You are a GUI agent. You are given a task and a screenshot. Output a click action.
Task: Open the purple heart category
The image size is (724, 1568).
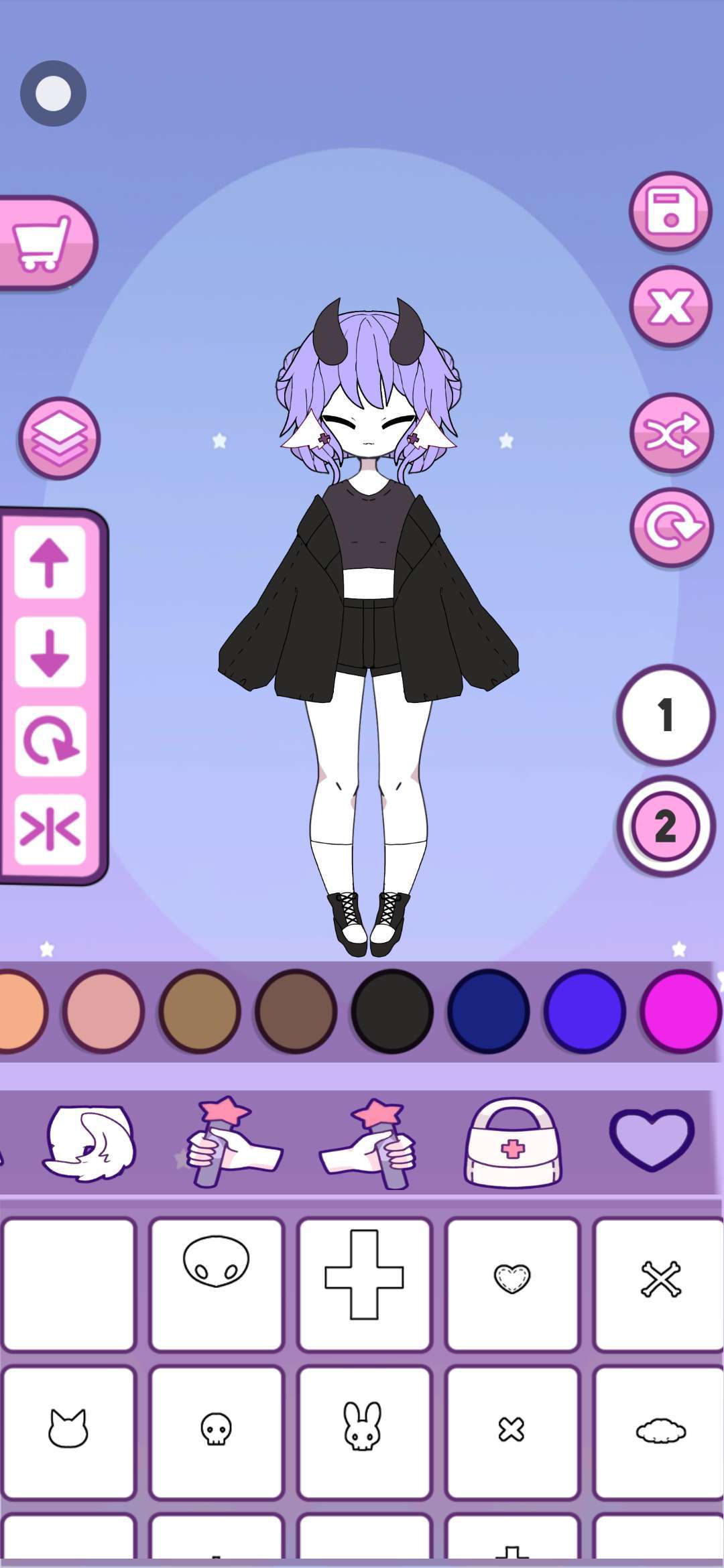(652, 1140)
